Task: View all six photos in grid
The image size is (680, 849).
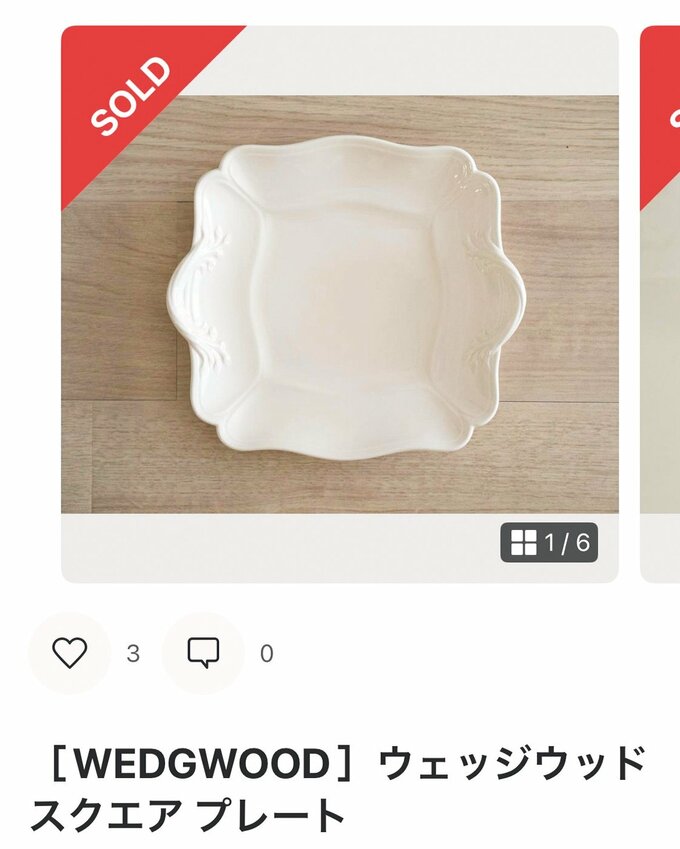Action: [x=549, y=543]
